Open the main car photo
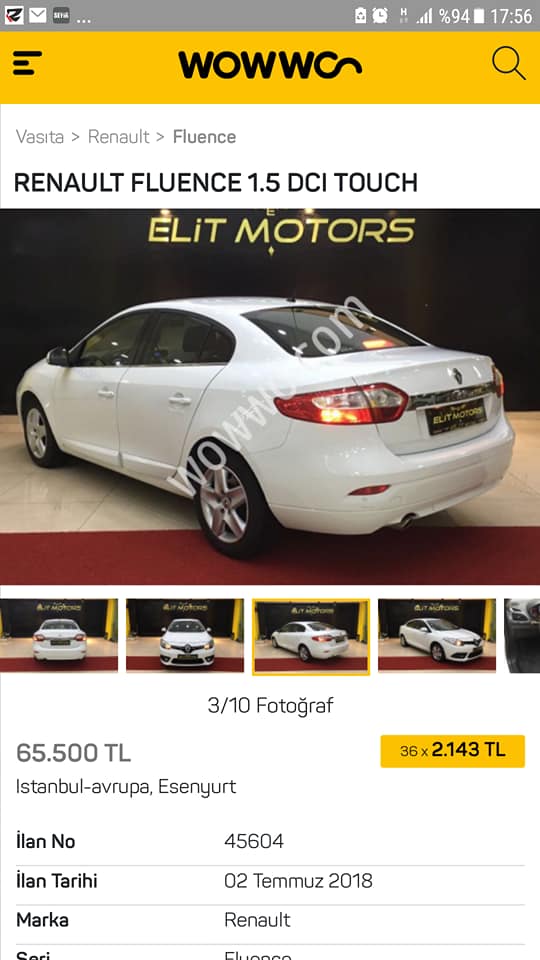540x960 pixels. coord(270,397)
